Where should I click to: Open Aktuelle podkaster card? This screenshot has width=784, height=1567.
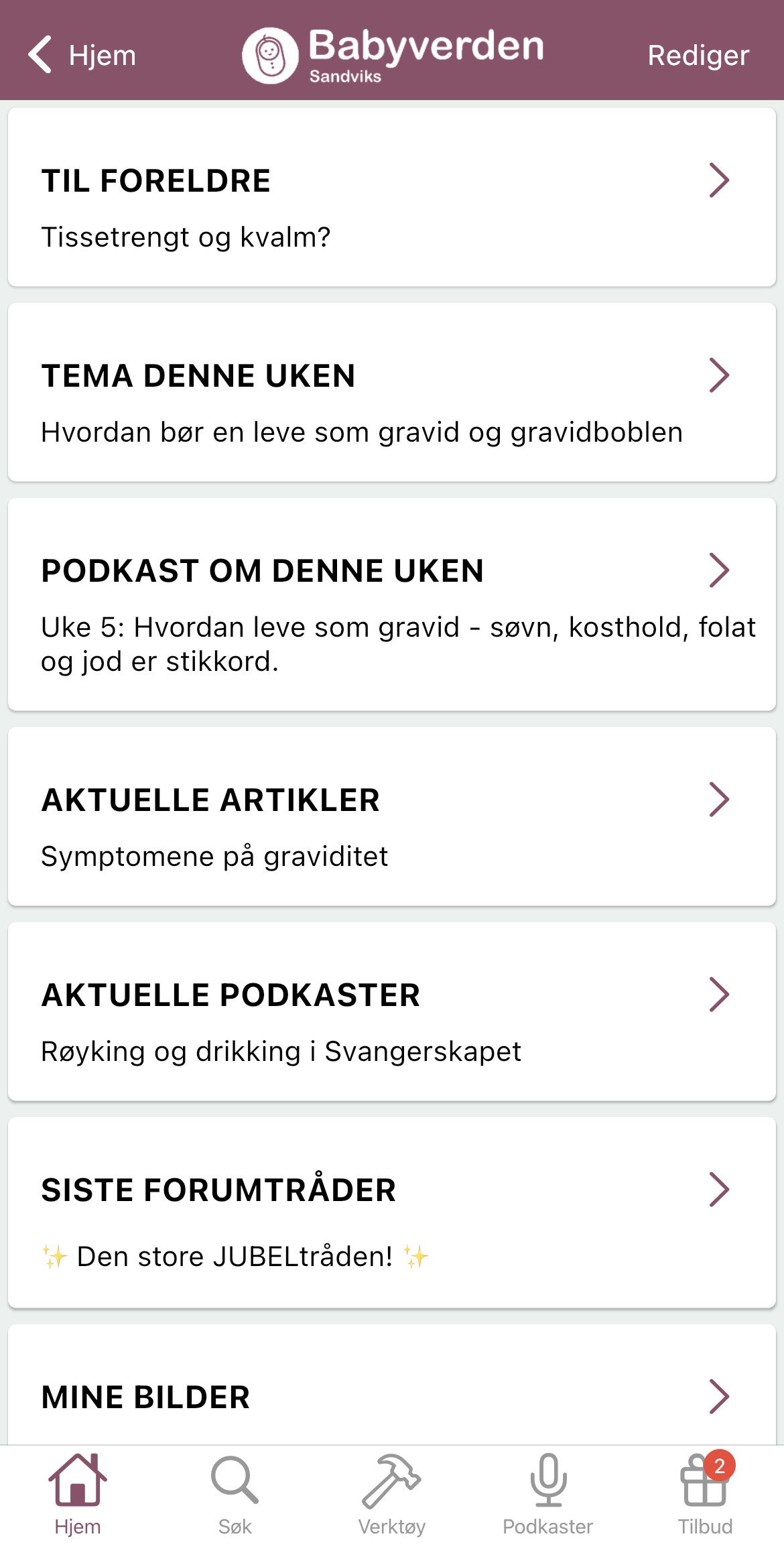point(392,1011)
